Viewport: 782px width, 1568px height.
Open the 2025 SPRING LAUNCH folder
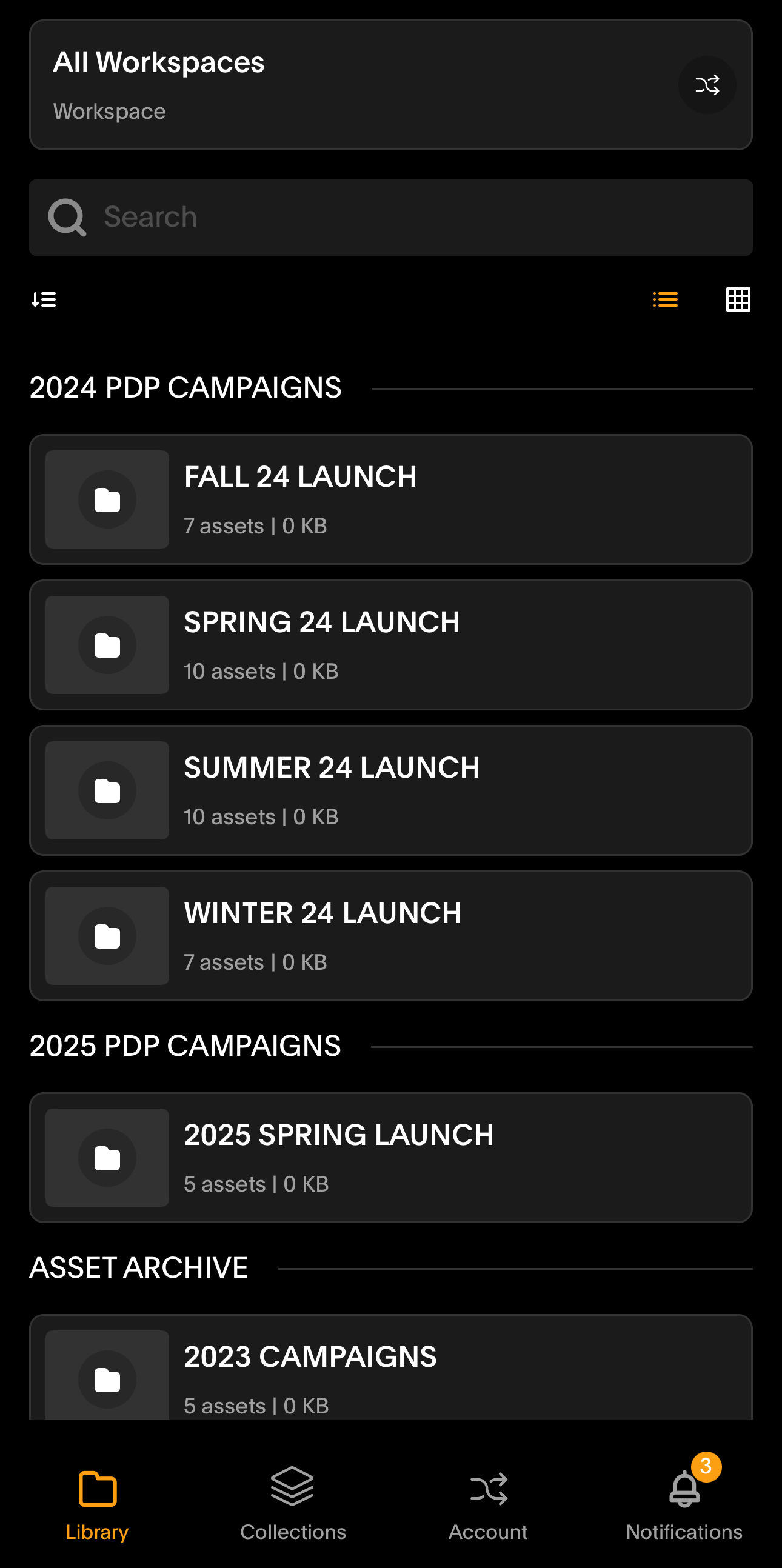click(390, 1157)
